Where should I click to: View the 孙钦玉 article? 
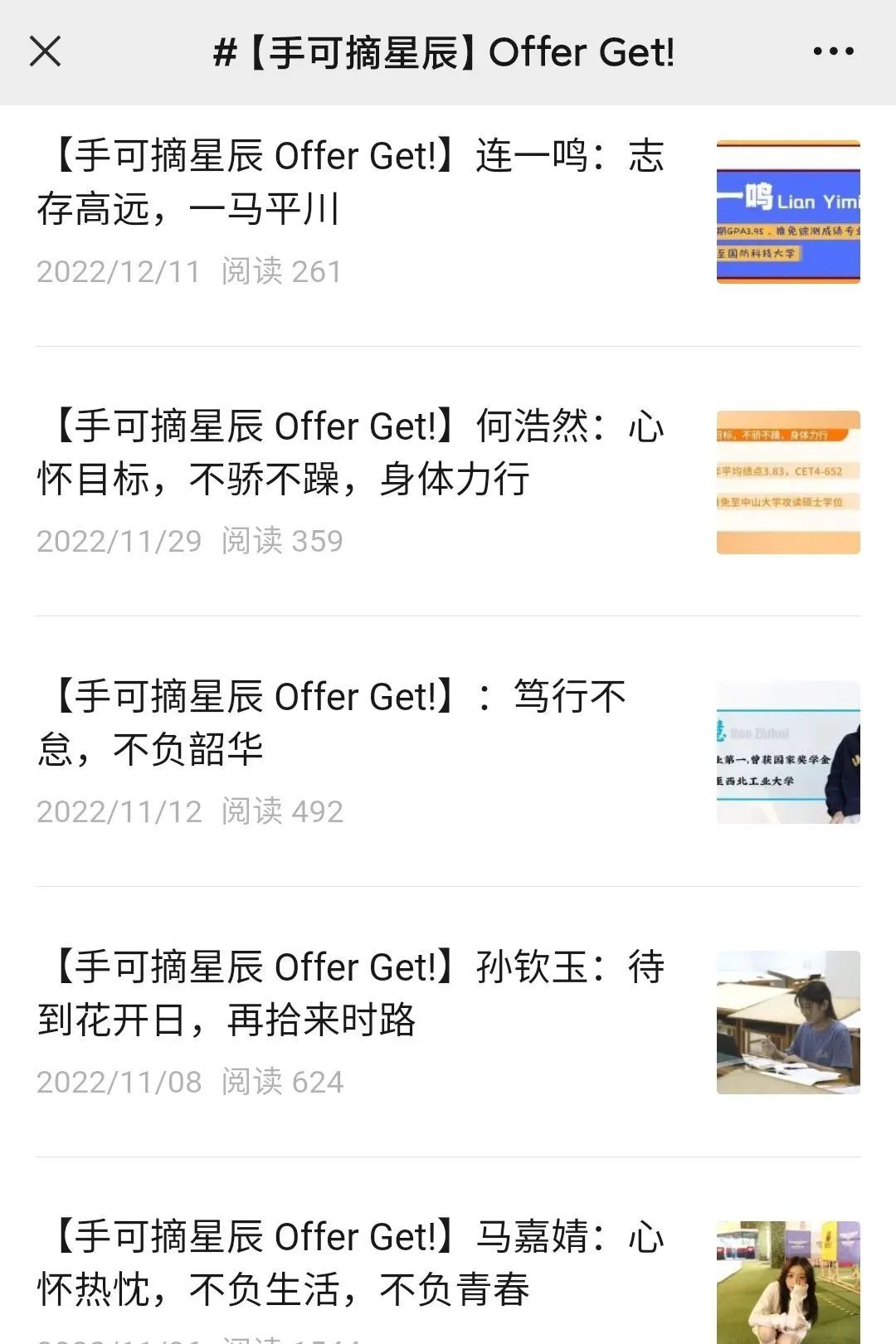(x=350, y=993)
